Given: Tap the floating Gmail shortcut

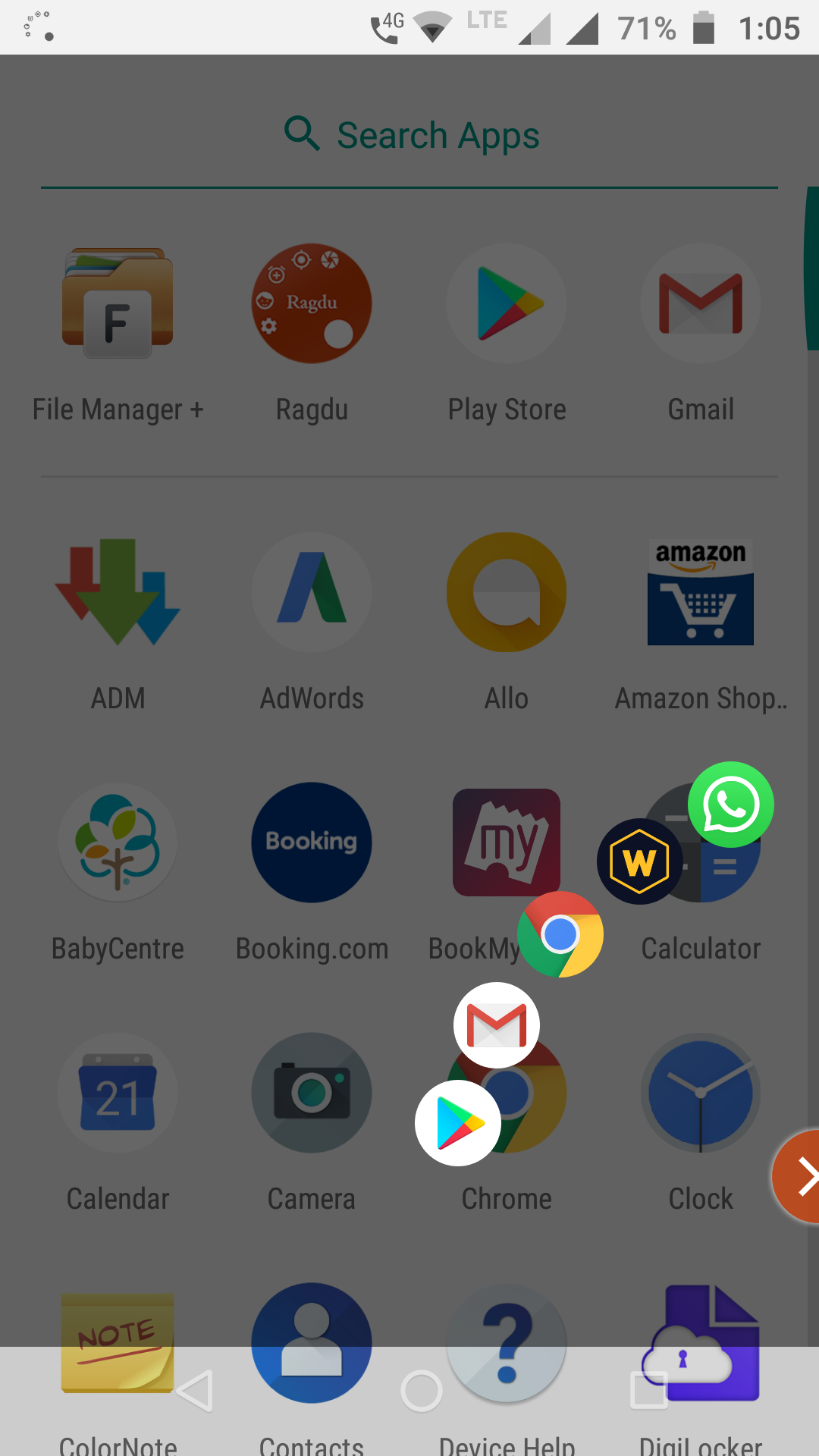Looking at the screenshot, I should coord(497,1025).
